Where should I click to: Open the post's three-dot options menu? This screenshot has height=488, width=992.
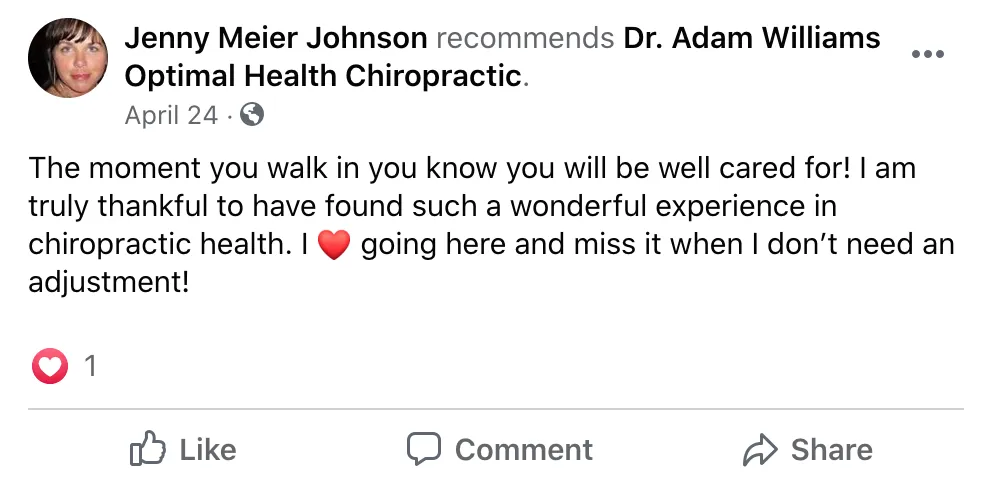(928, 54)
